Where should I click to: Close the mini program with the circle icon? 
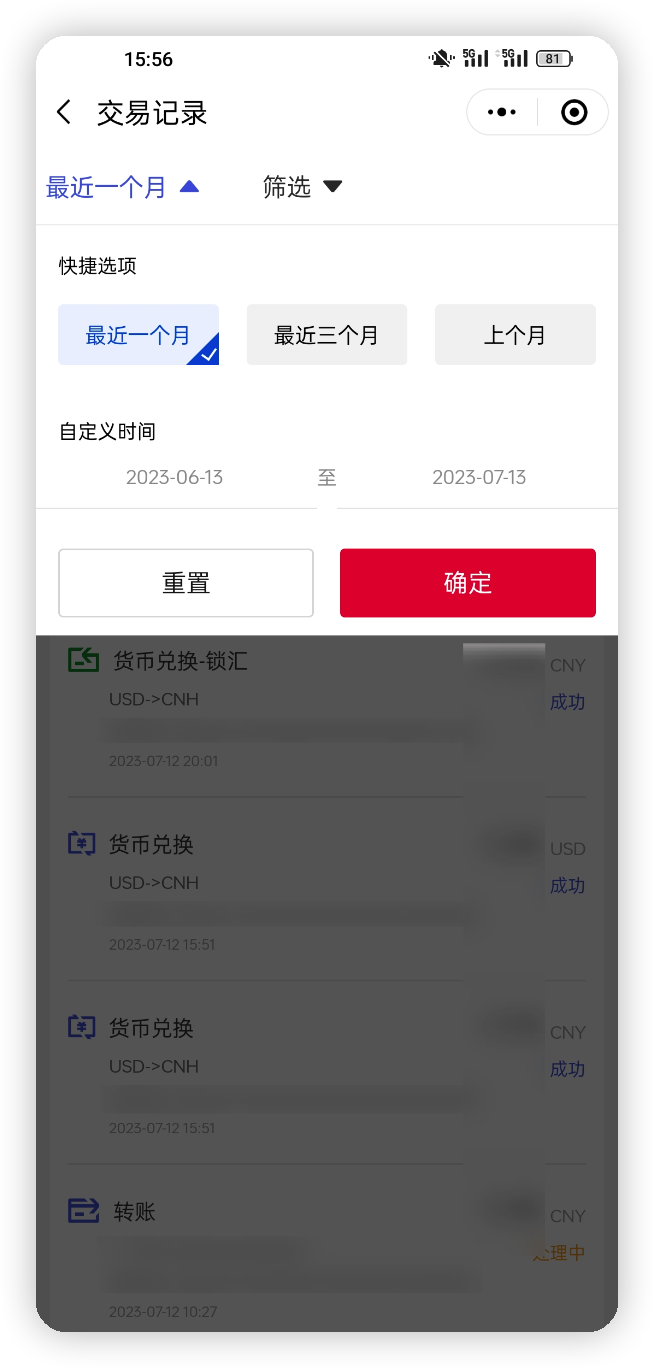tap(574, 112)
